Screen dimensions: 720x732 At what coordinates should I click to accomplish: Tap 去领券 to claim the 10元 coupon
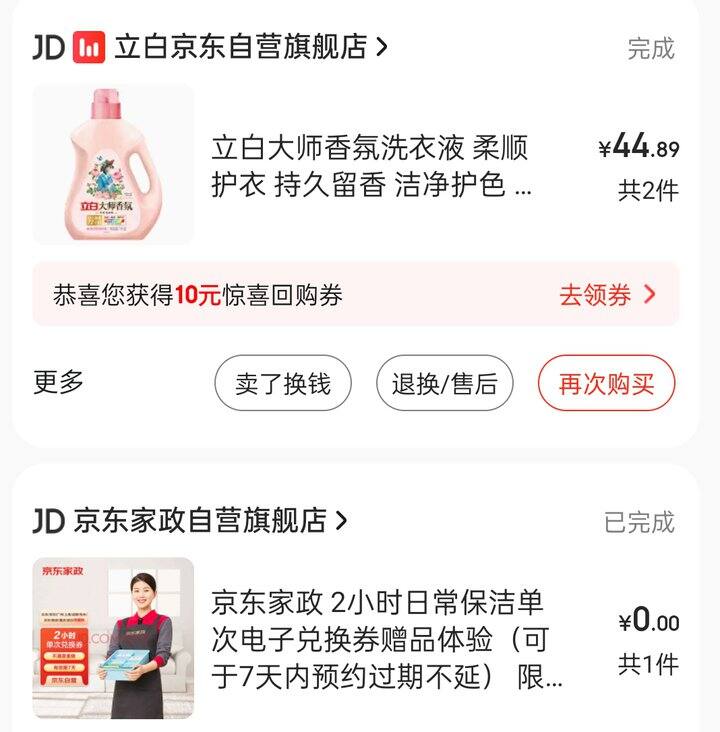coord(607,295)
